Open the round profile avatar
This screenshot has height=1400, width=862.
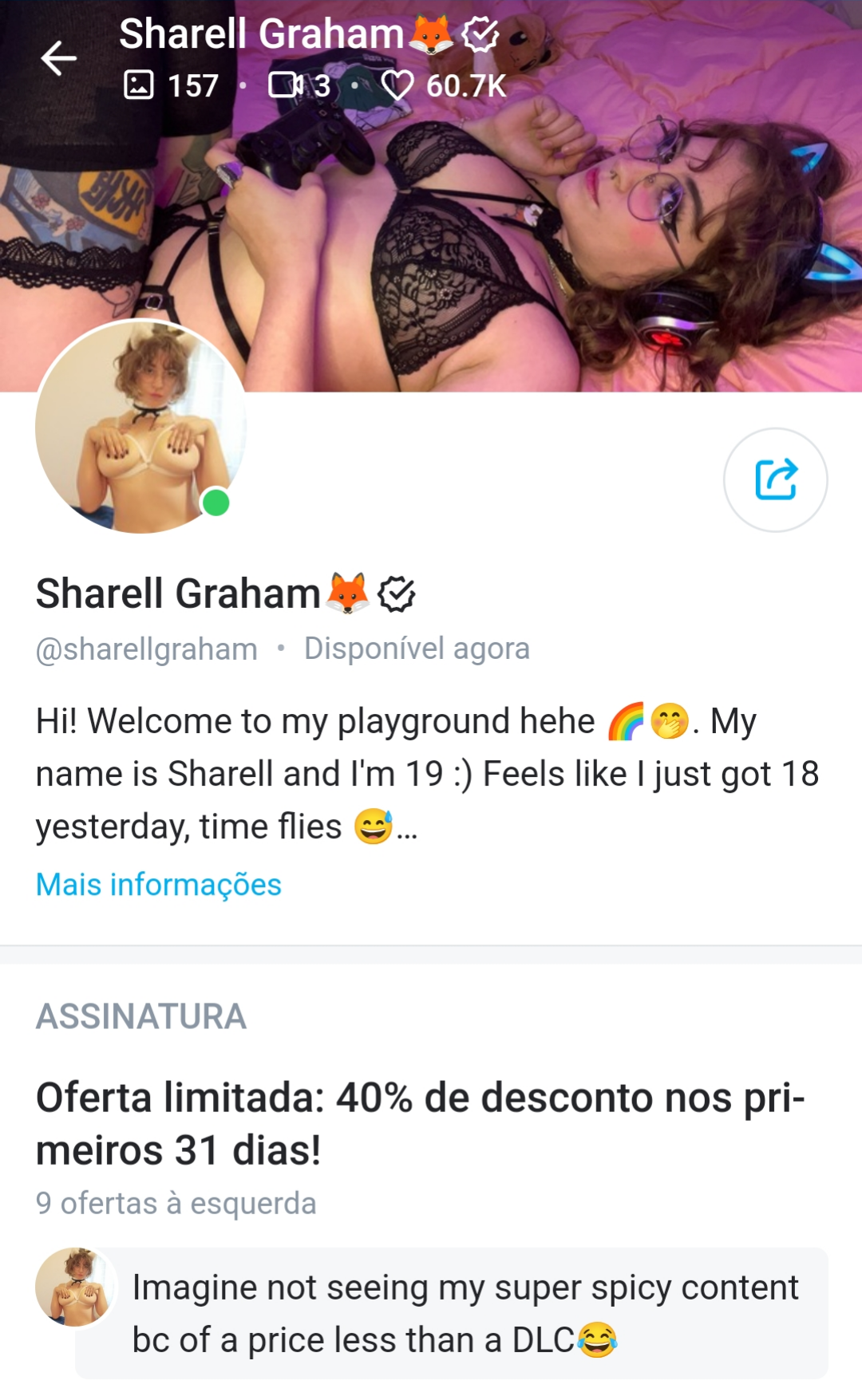[141, 427]
